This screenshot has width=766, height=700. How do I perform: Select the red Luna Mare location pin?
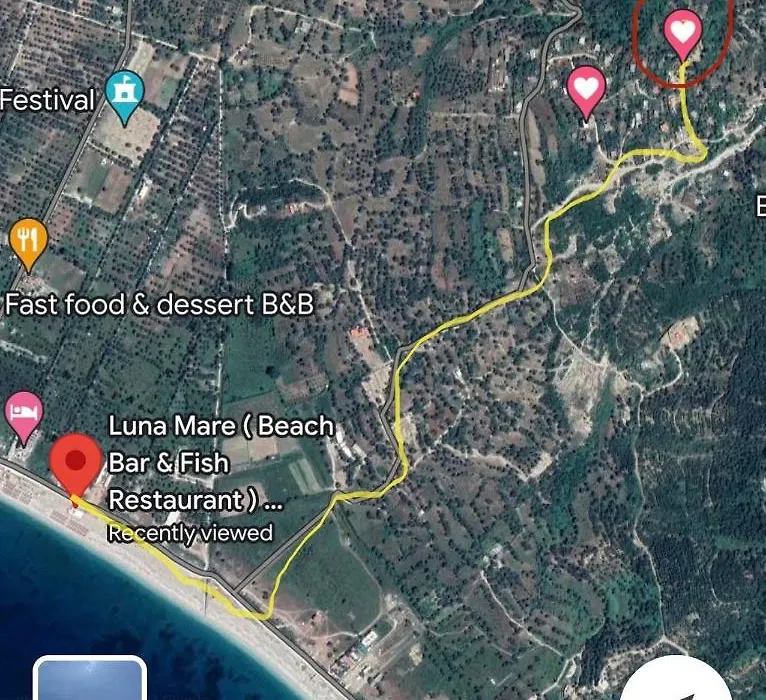[x=75, y=463]
